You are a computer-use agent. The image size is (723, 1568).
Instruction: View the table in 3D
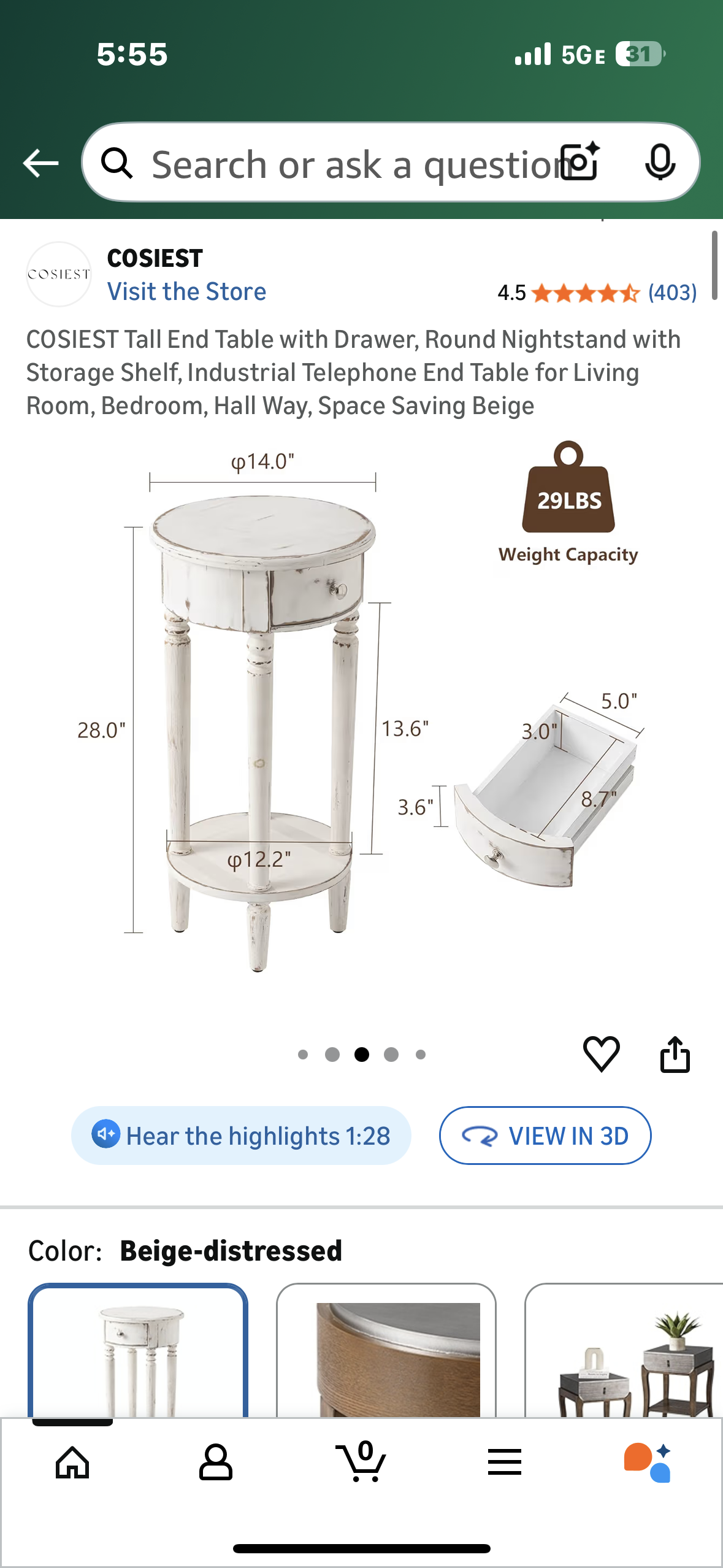(545, 1136)
